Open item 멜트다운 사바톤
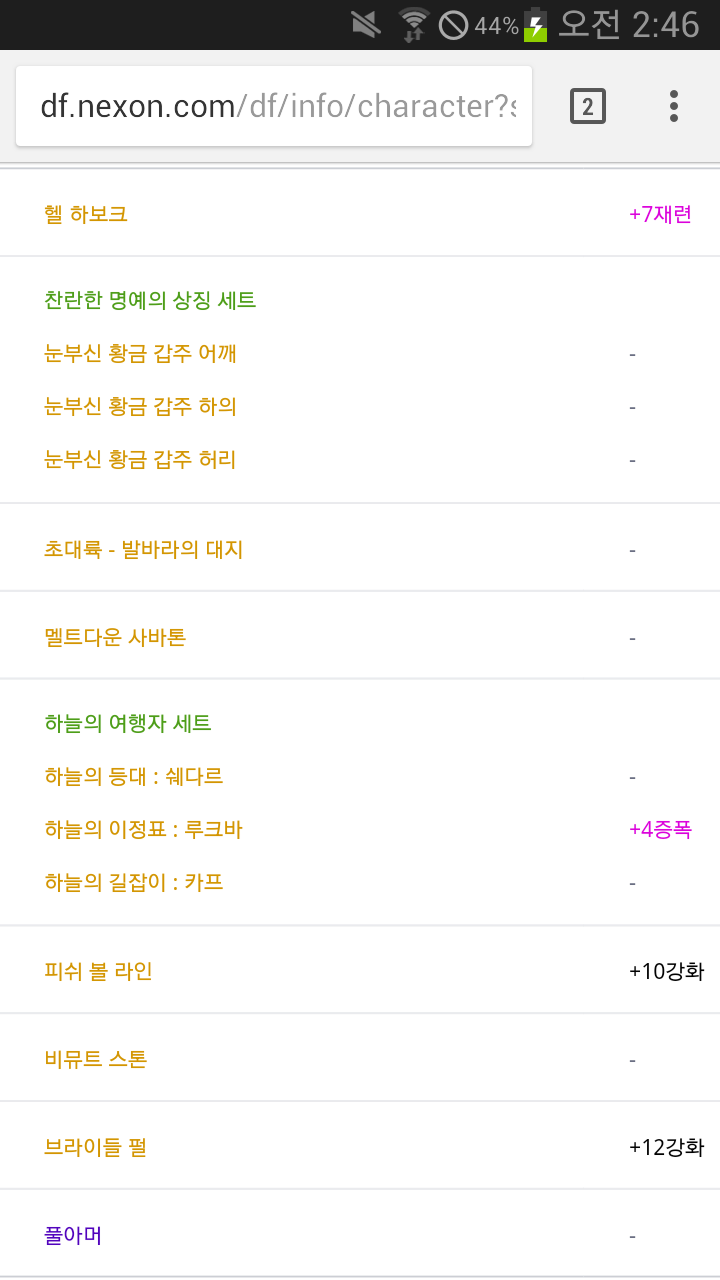Image resolution: width=720 pixels, height=1280 pixels. [x=115, y=637]
